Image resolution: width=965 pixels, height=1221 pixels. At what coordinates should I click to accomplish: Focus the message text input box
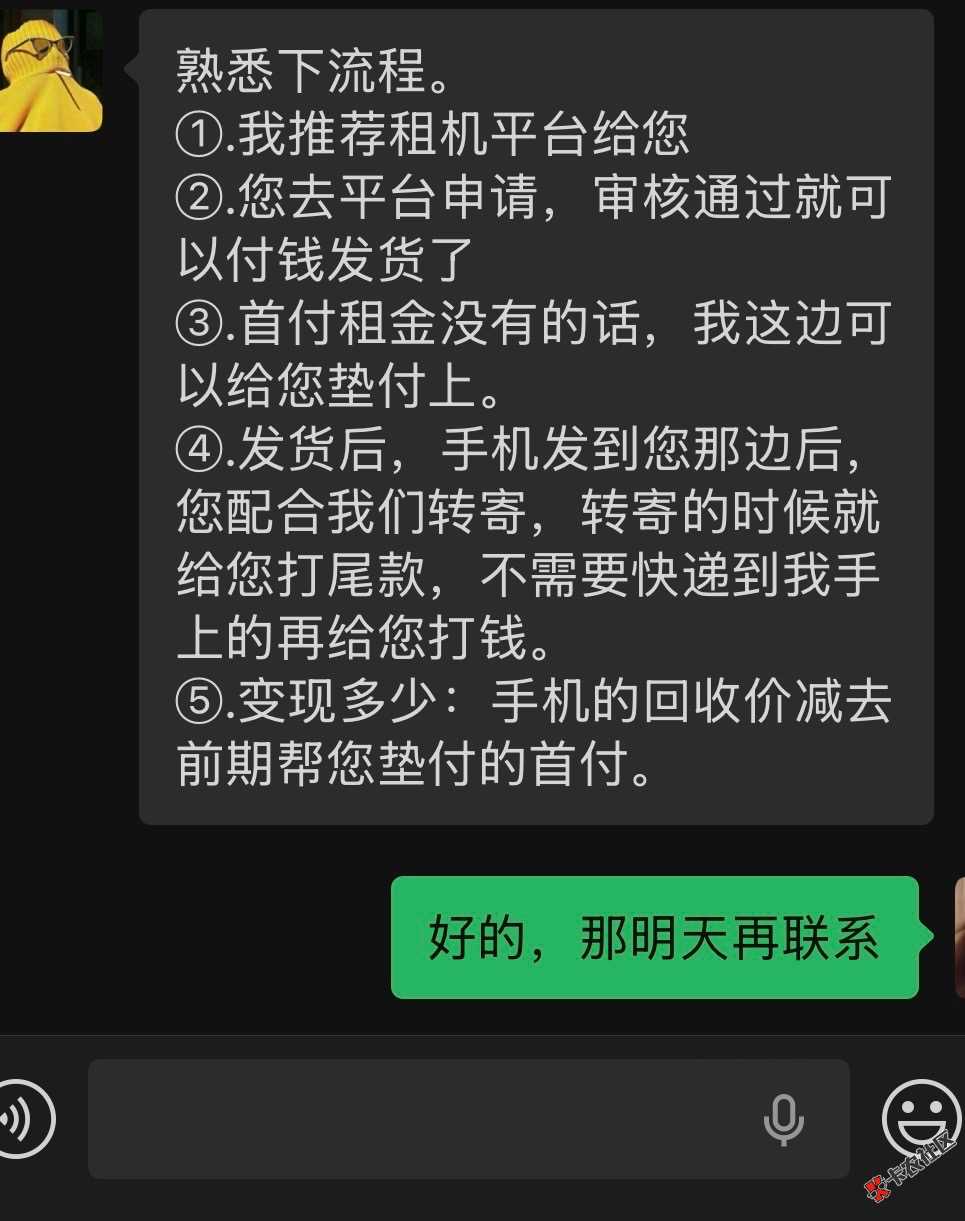tap(420, 1119)
